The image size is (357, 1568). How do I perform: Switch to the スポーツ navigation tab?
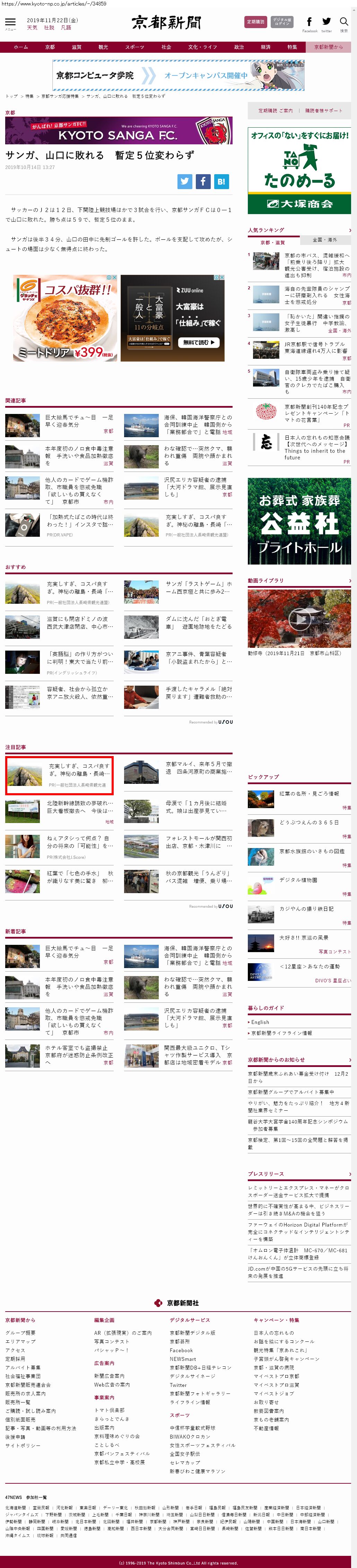coord(134,47)
